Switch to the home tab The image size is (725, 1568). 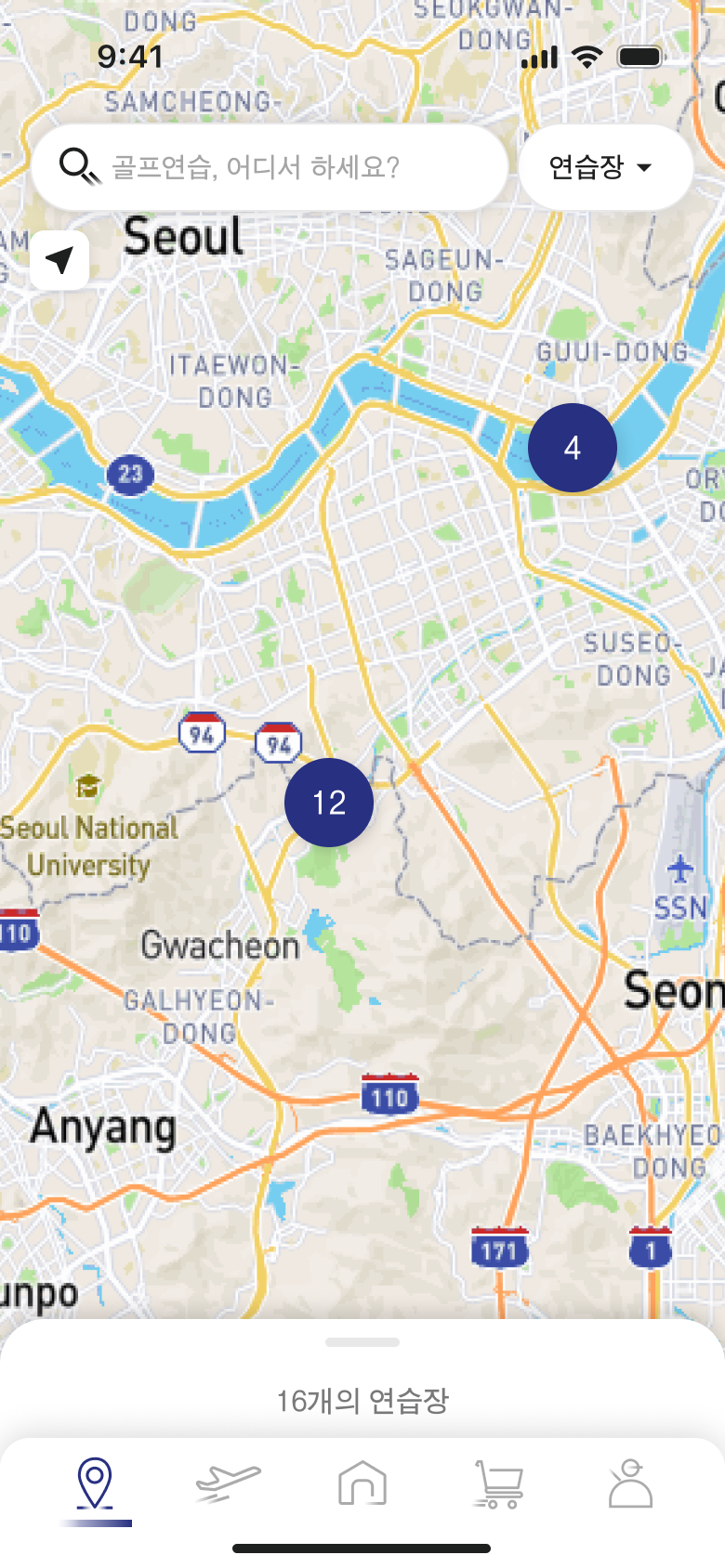click(362, 1483)
